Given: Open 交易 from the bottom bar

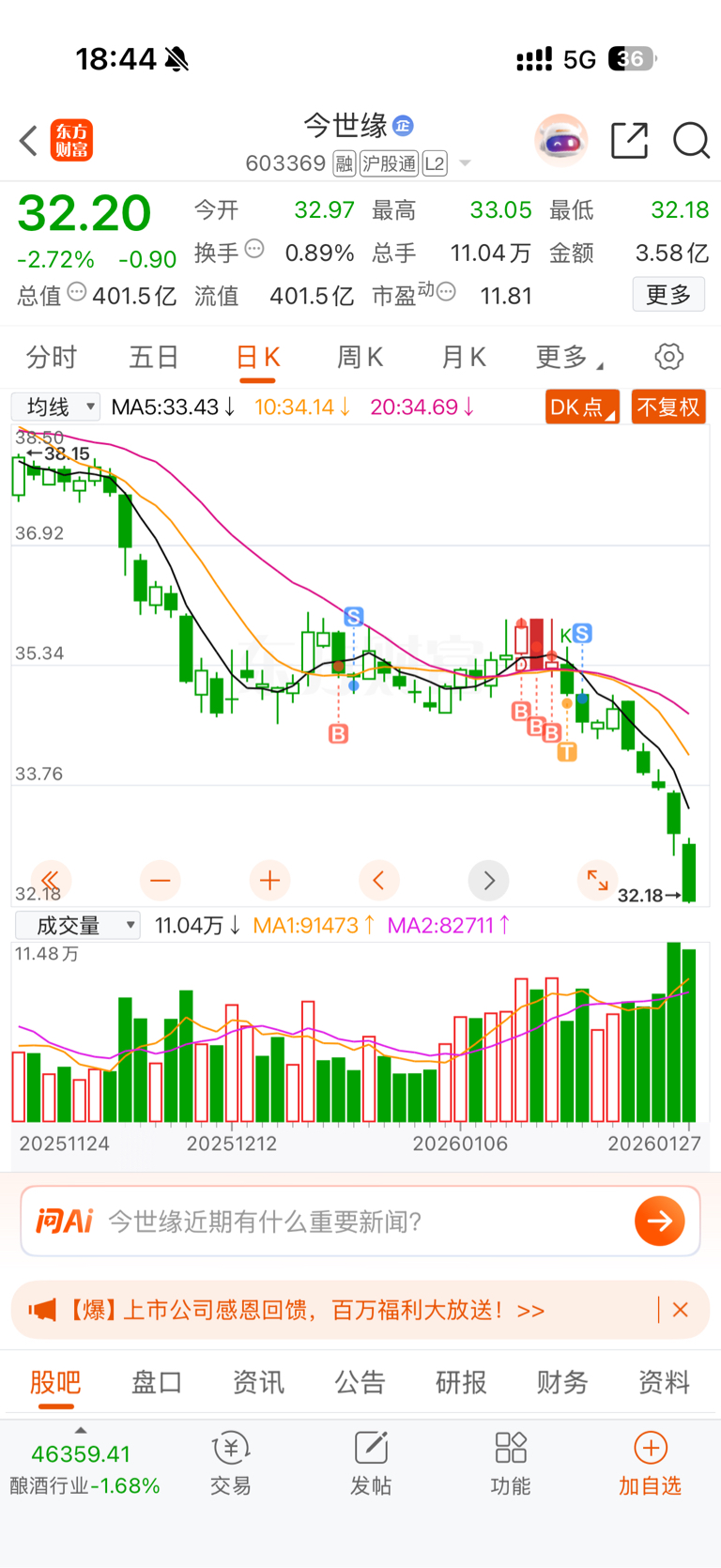Looking at the screenshot, I should 230,1464.
